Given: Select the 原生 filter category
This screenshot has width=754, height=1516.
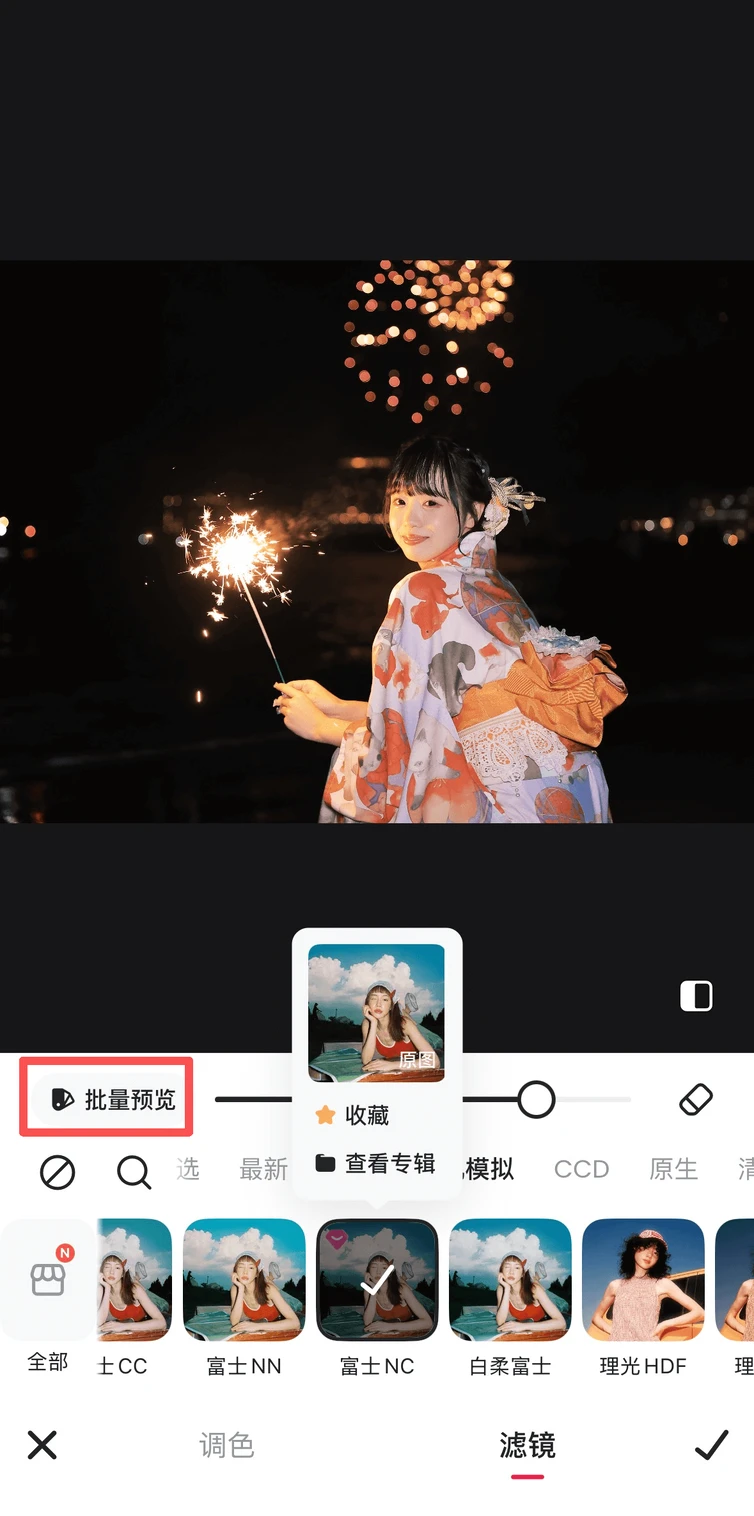Looking at the screenshot, I should (673, 1169).
